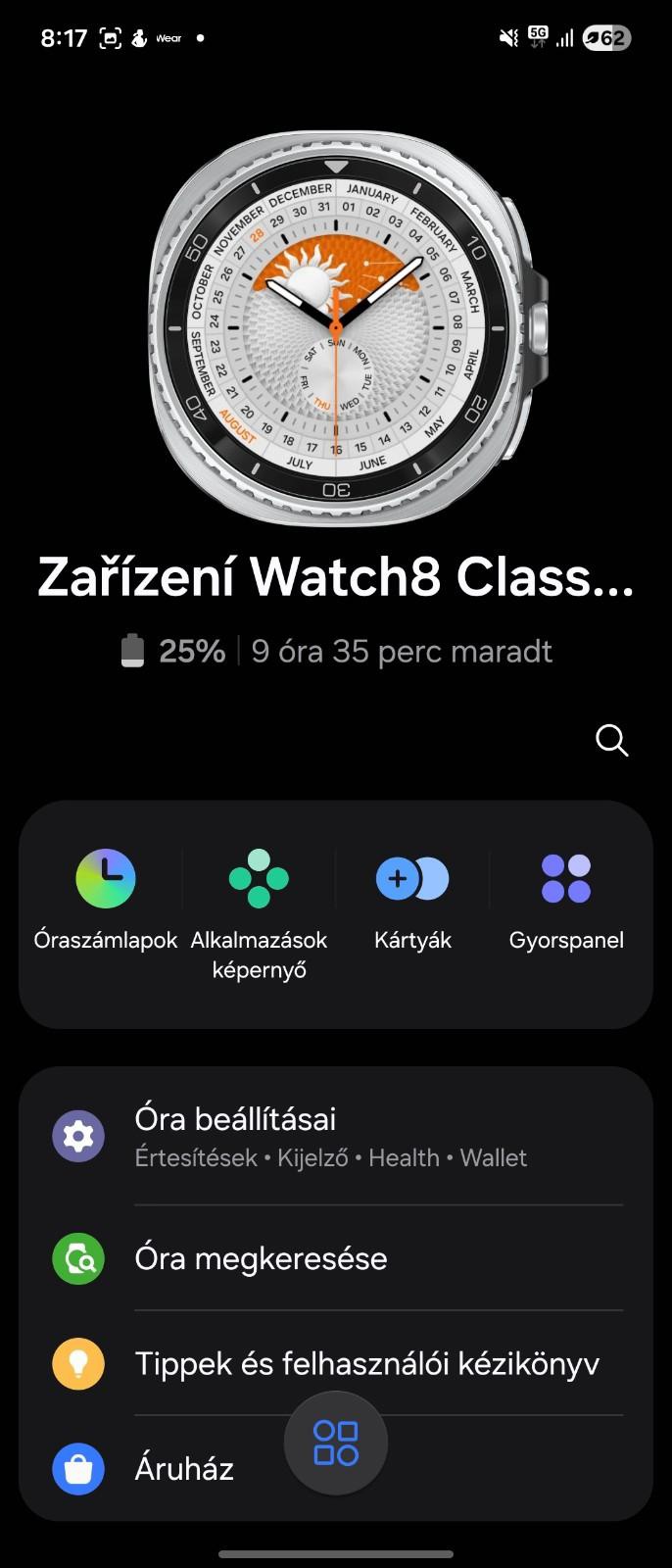This screenshot has width=672, height=1568.
Task: Tap the watch face preview image
Action: [x=336, y=328]
